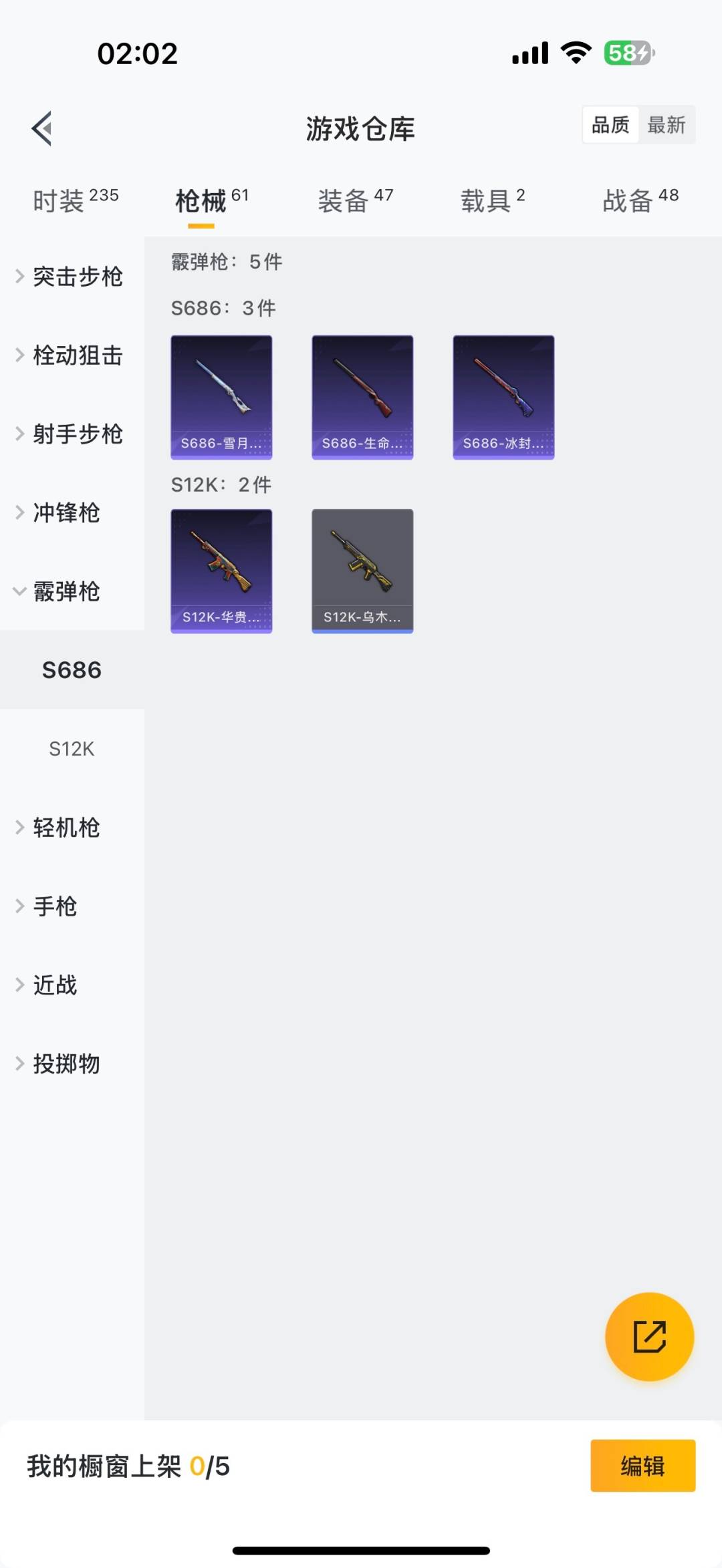Tap the orange share floating button
Image resolution: width=722 pixels, height=1568 pixels.
point(649,1337)
